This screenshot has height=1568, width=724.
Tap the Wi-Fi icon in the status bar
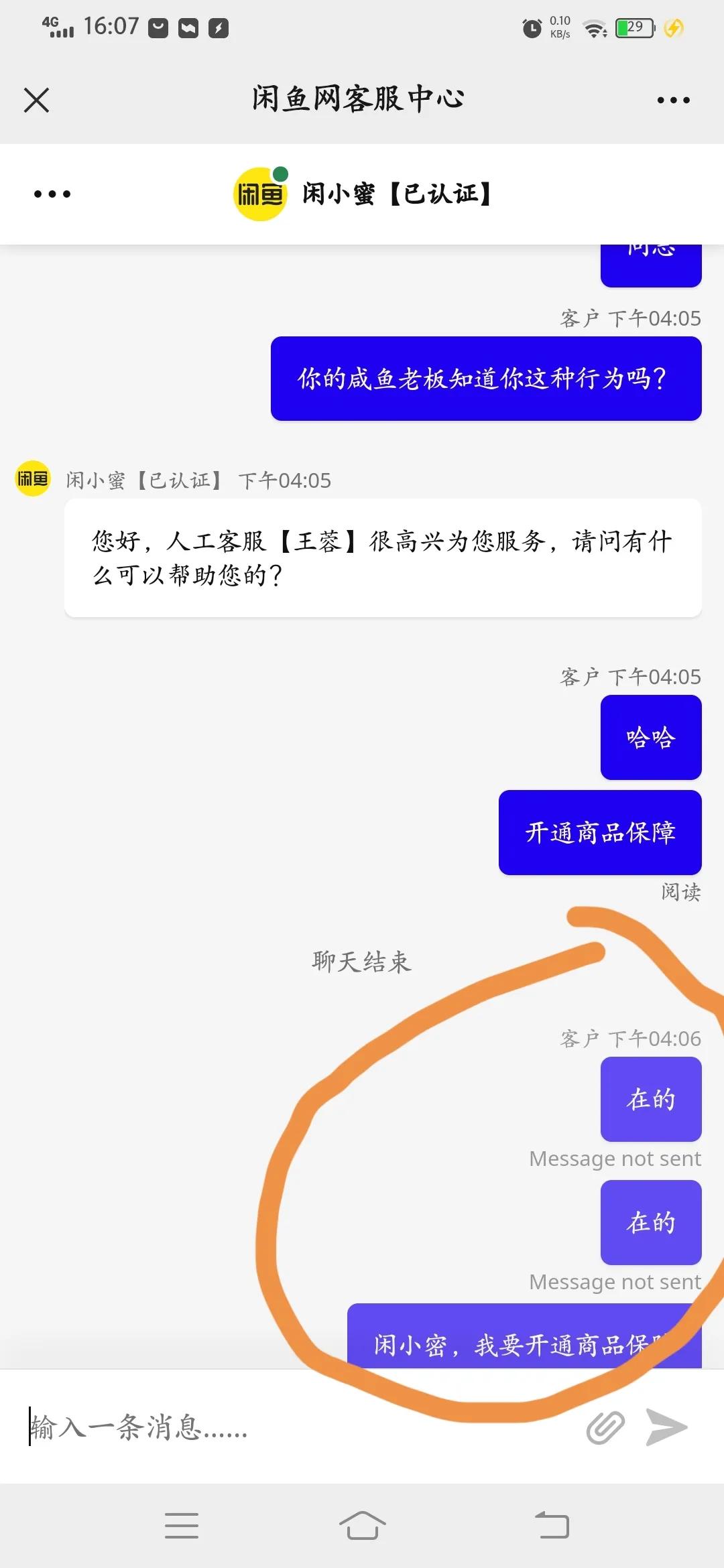pos(593,27)
